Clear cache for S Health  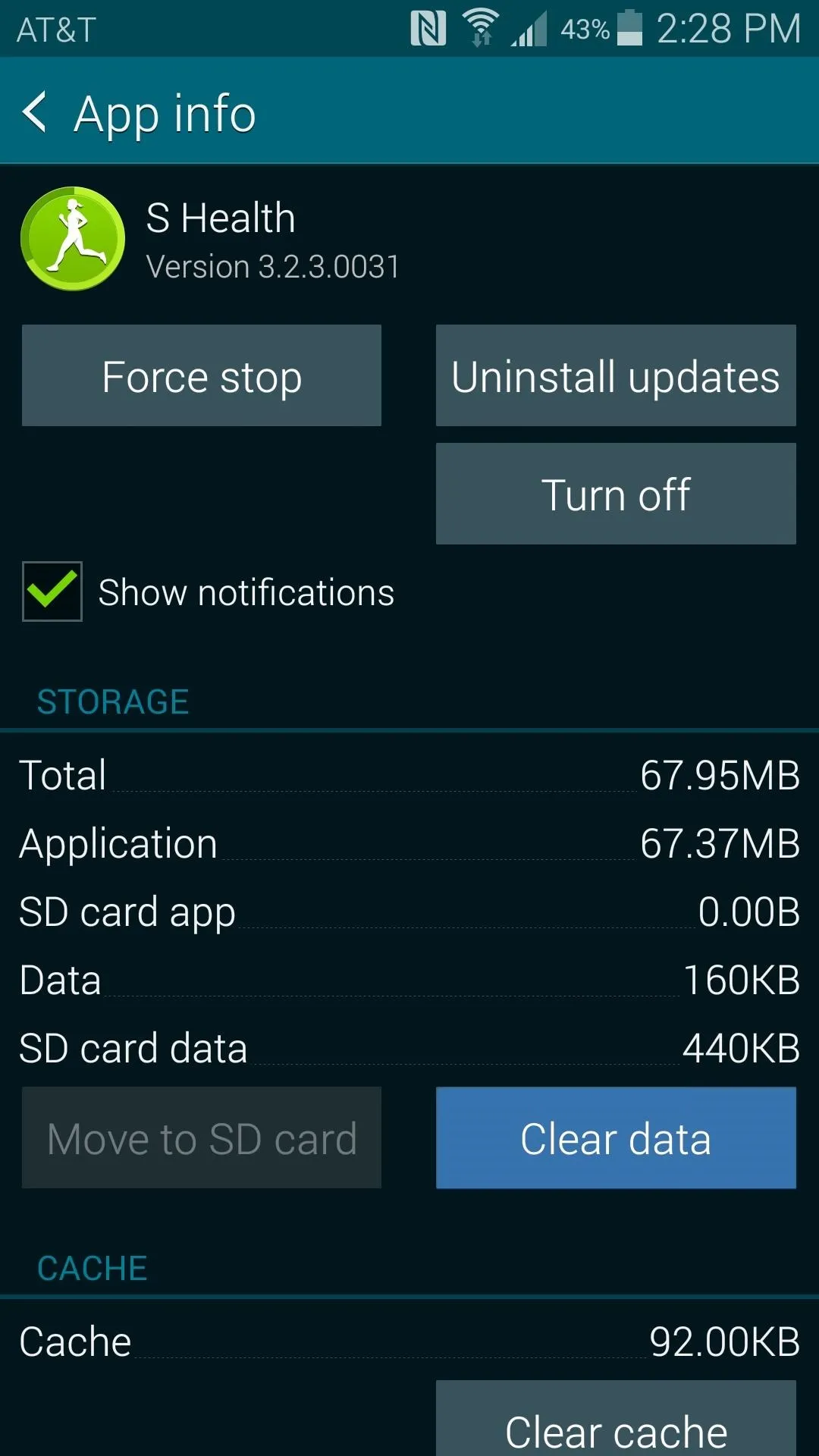616,1418
